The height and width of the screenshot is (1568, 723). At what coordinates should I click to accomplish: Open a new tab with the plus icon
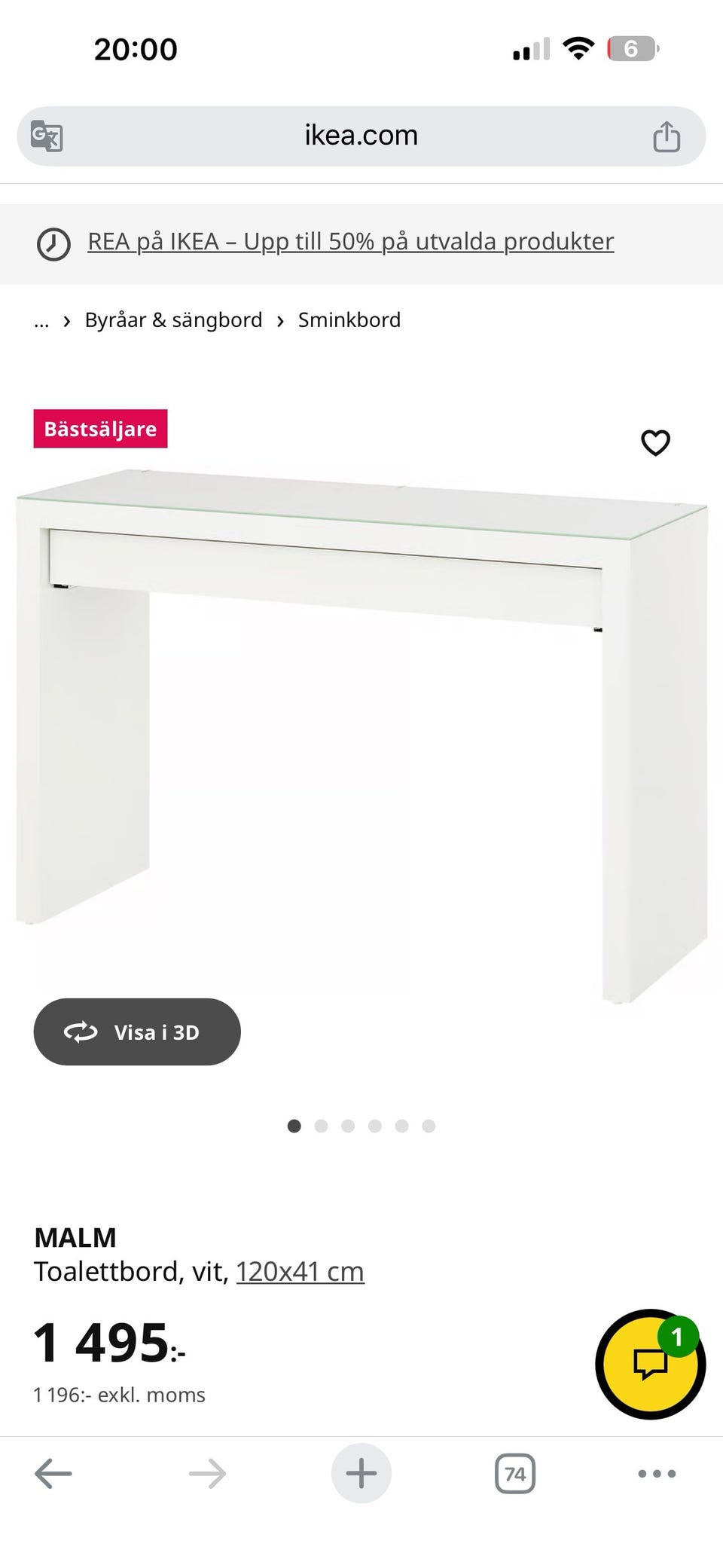click(361, 1473)
